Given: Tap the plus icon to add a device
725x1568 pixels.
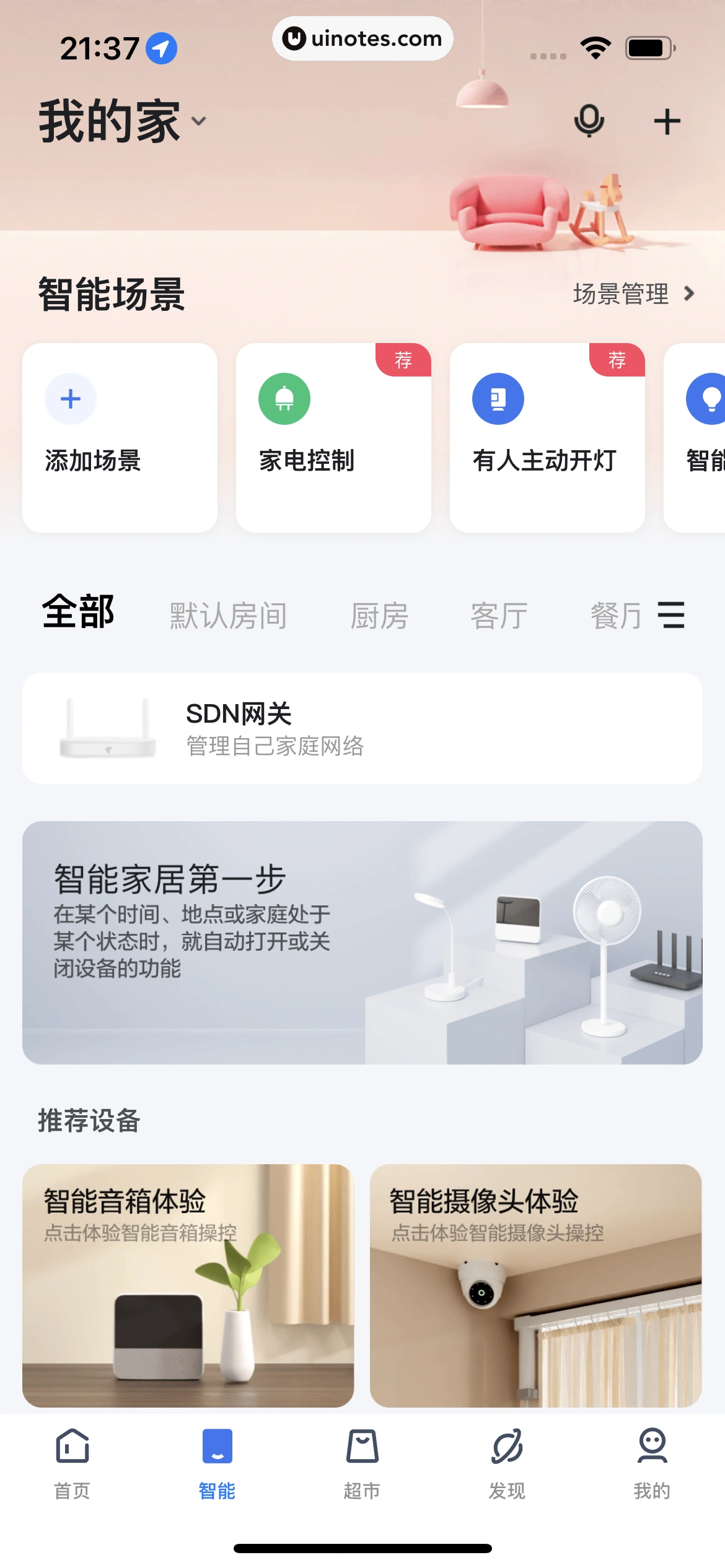Looking at the screenshot, I should (x=668, y=121).
